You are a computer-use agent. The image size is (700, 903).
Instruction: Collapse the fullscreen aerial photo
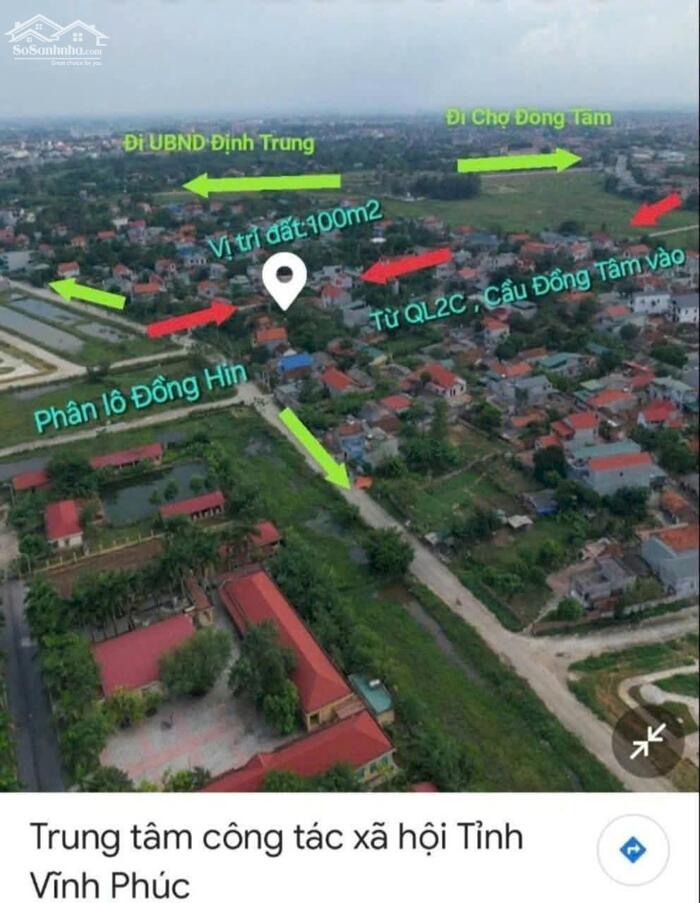click(648, 741)
